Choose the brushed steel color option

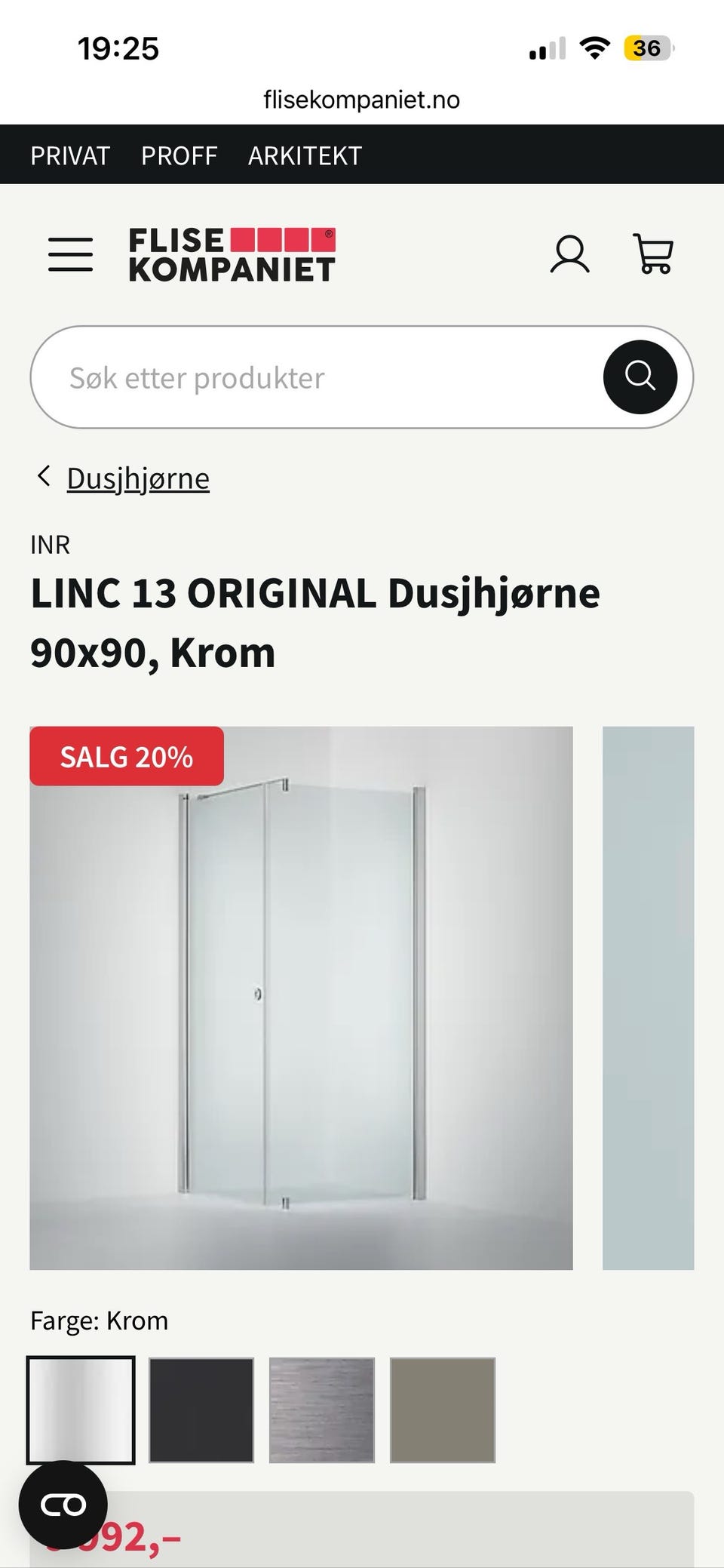pyautogui.click(x=321, y=1410)
